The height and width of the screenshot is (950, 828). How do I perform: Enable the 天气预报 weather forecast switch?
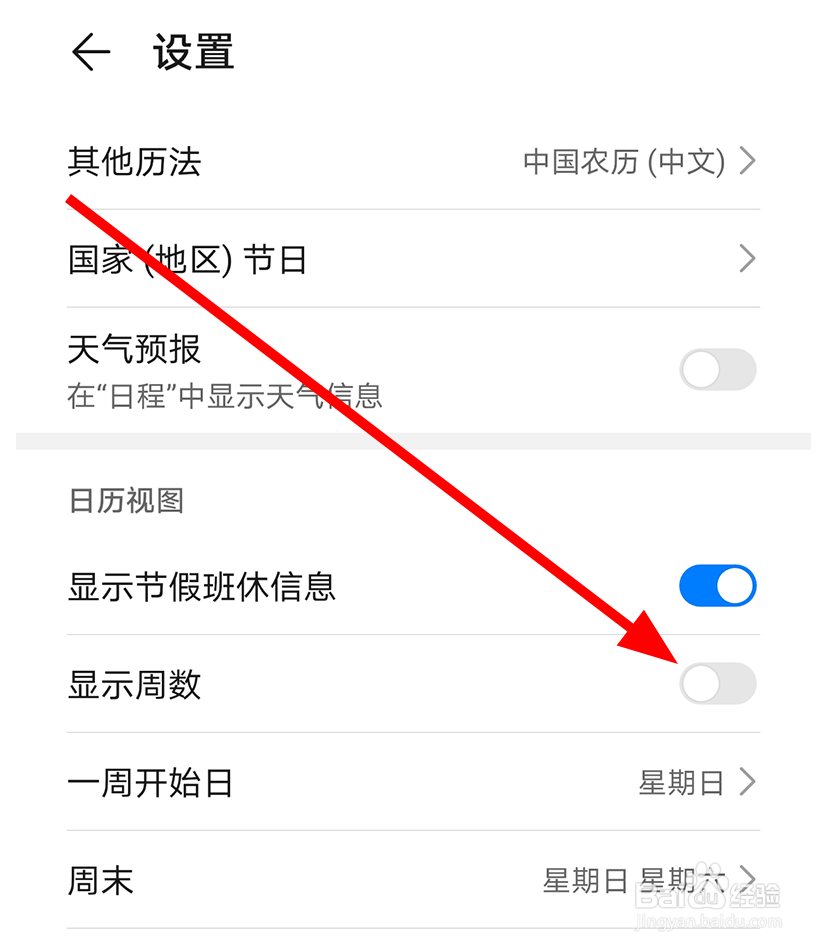tap(716, 369)
